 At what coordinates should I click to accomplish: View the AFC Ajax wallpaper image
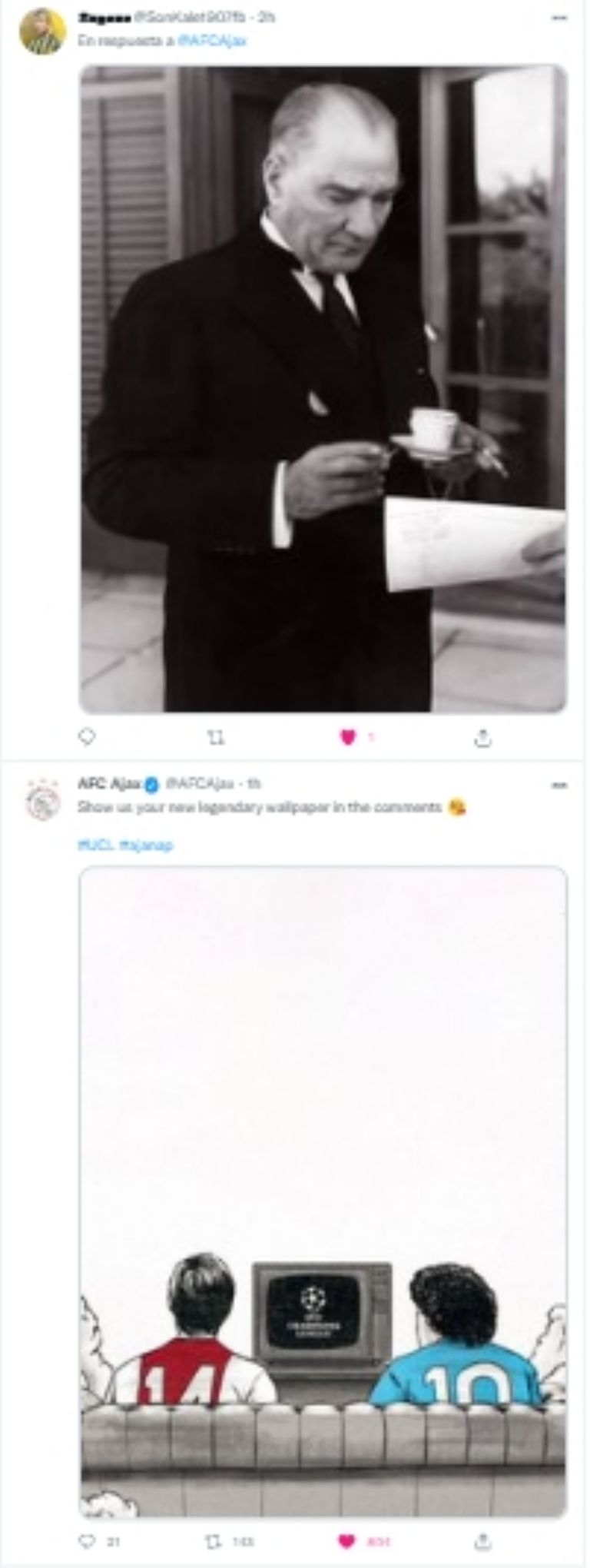click(323, 1191)
